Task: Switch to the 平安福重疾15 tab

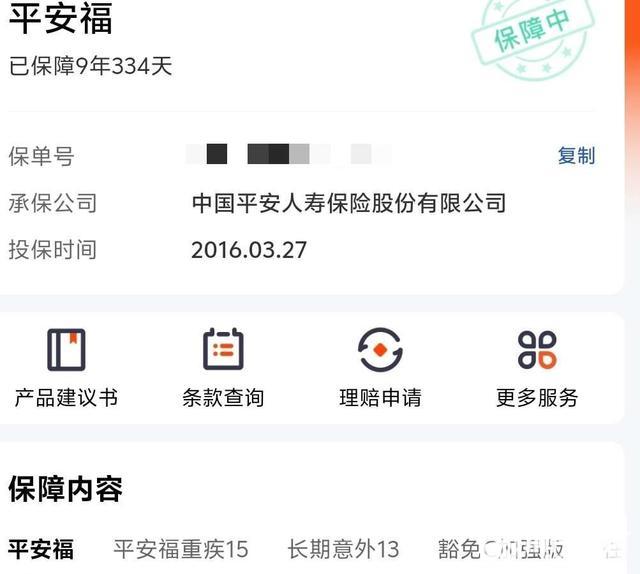Action: point(180,549)
